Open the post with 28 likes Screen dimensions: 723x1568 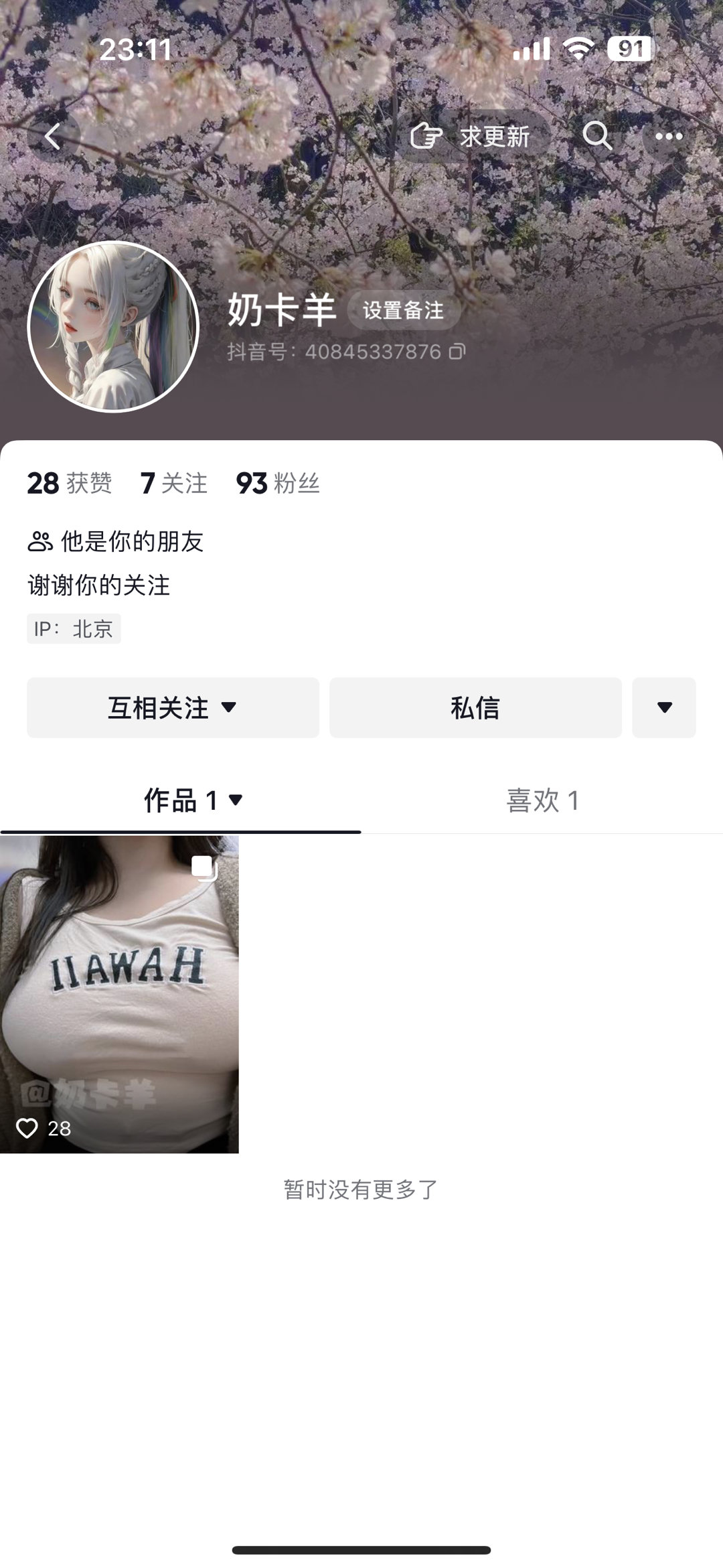pos(119,994)
